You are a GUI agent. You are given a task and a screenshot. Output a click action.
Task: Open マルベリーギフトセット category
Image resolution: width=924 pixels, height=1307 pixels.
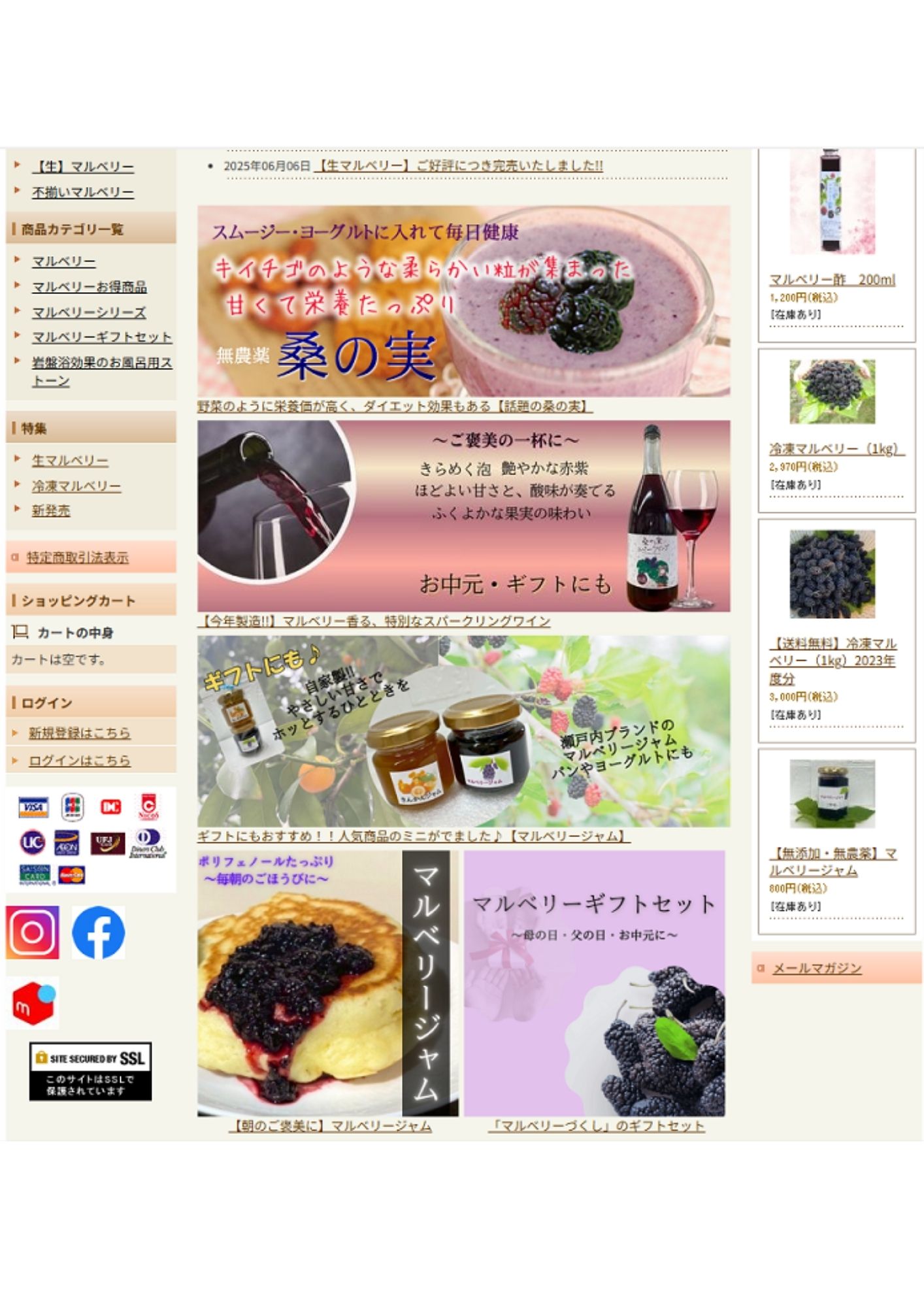click(102, 337)
